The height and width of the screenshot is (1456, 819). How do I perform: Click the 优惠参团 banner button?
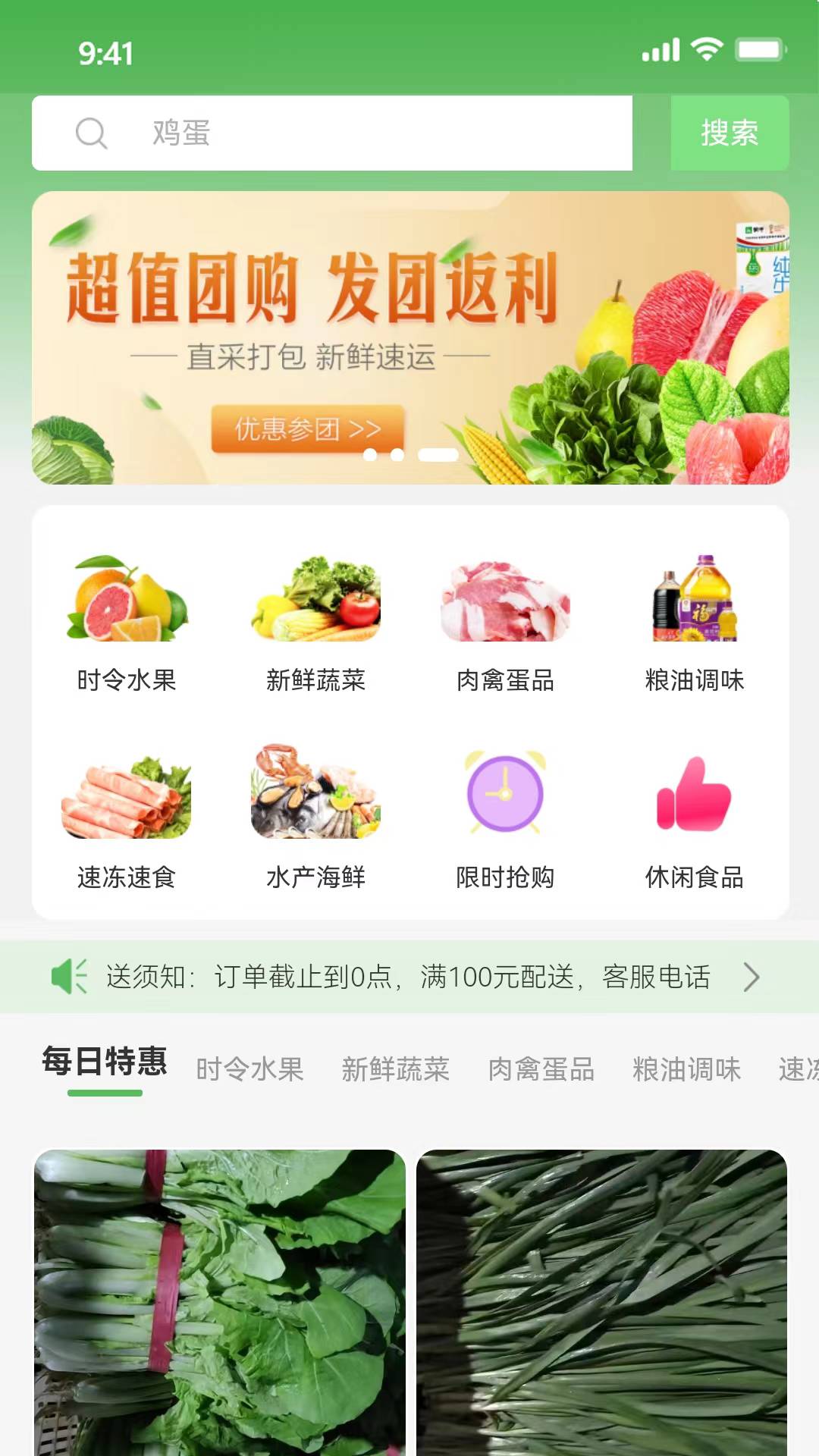pos(306,428)
